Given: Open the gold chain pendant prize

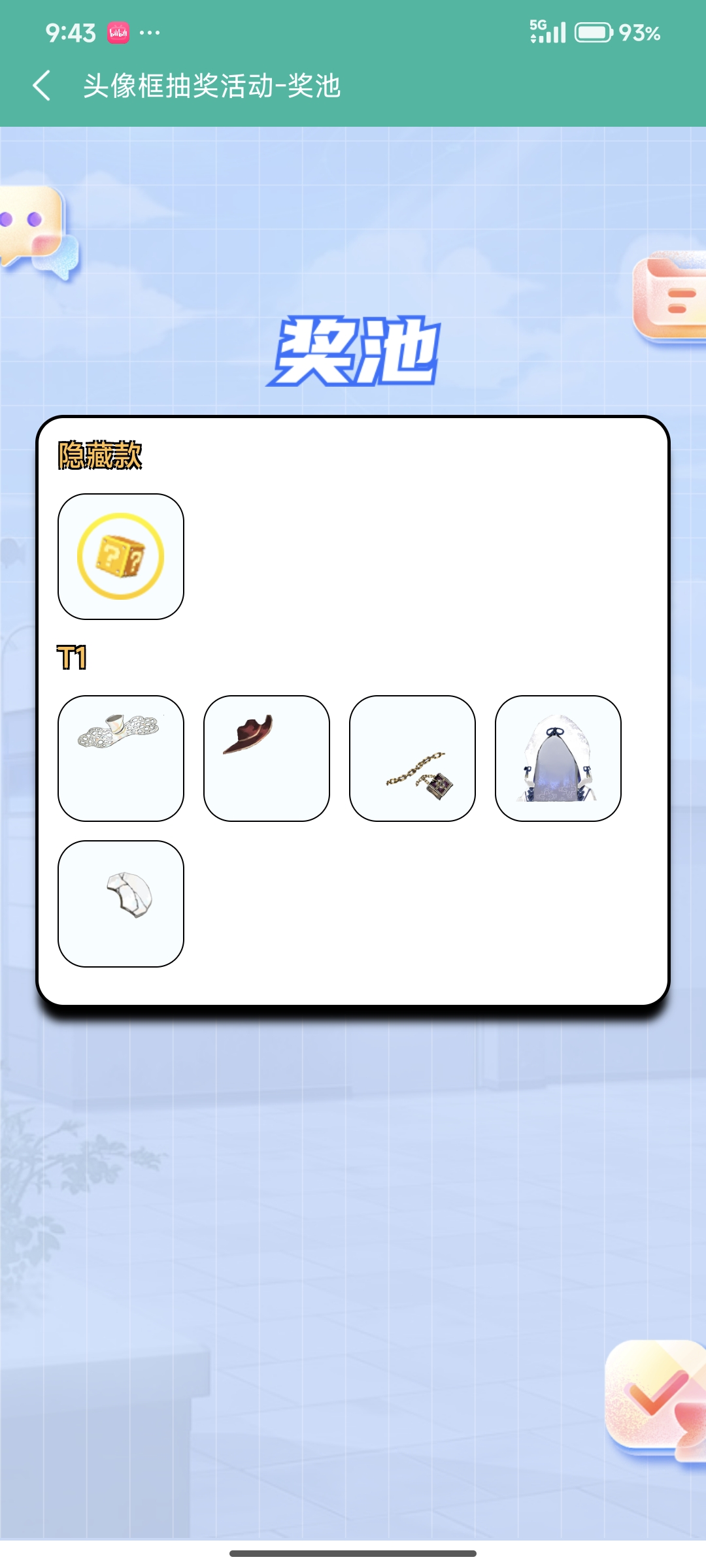Looking at the screenshot, I should pyautogui.click(x=412, y=759).
